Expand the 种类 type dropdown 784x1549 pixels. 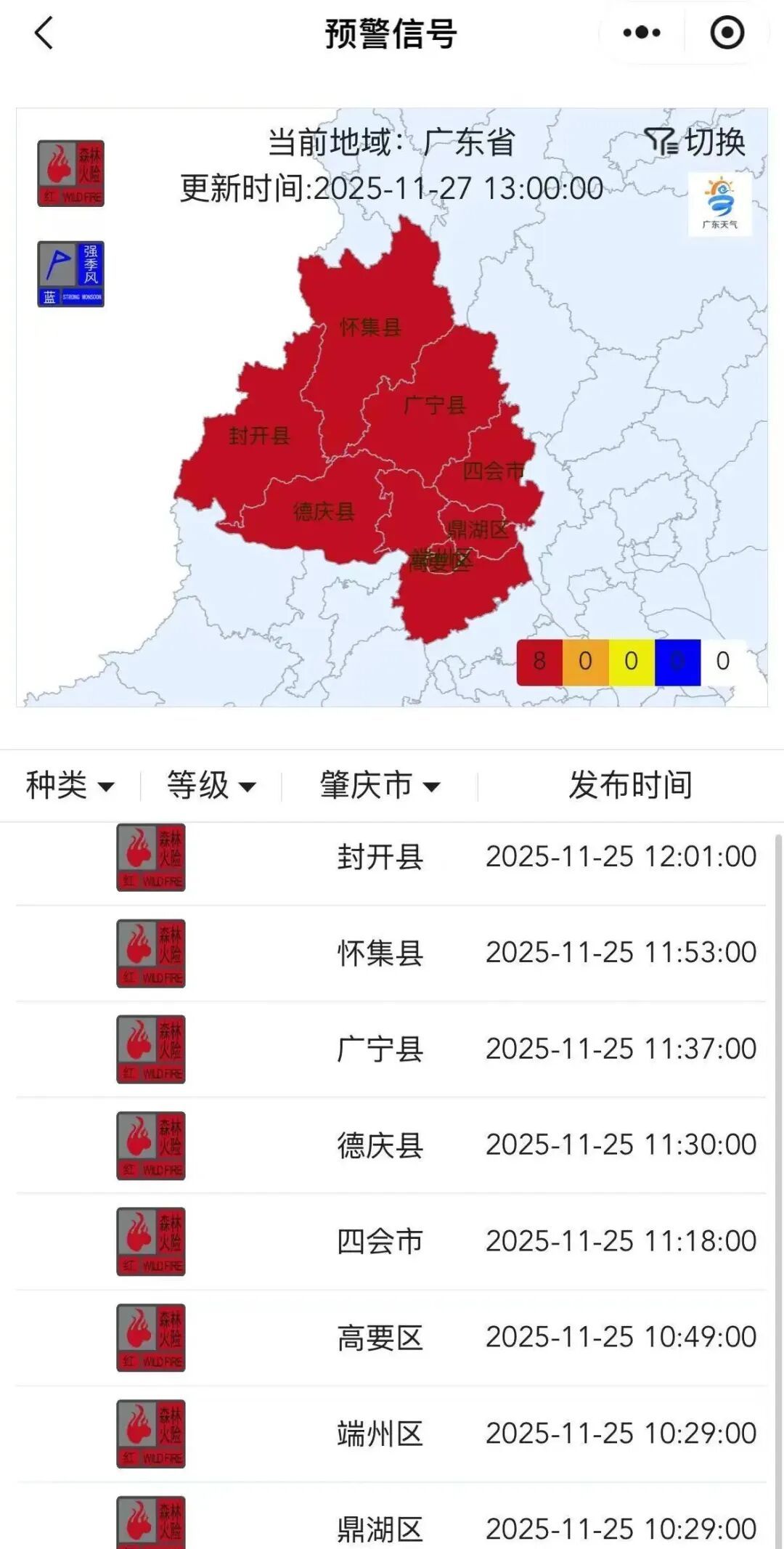click(x=70, y=785)
